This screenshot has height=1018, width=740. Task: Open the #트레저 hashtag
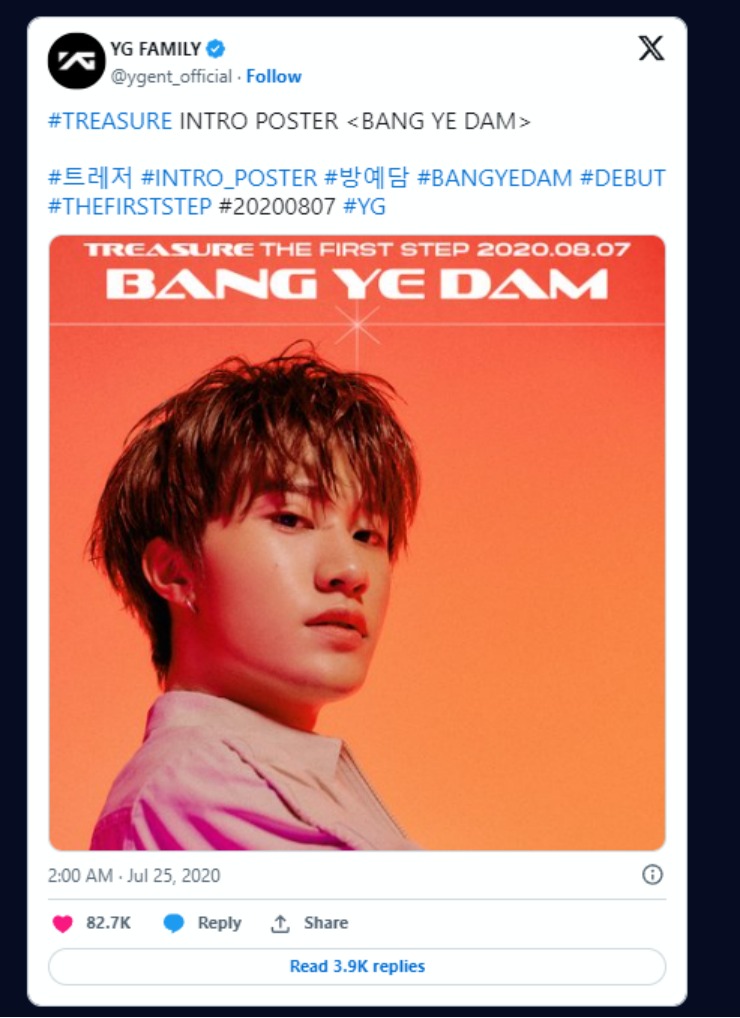click(x=91, y=179)
